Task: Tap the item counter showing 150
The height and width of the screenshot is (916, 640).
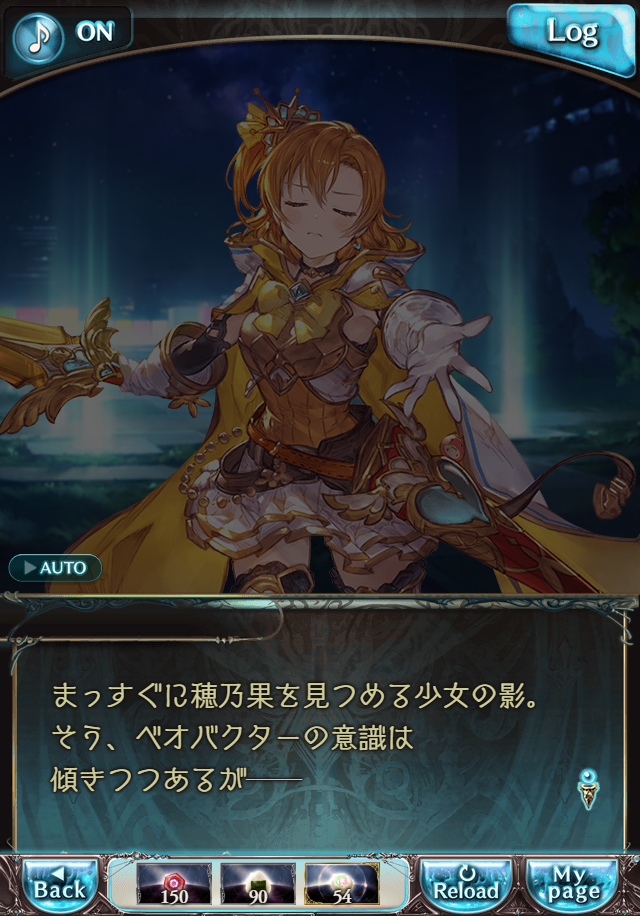Action: [x=174, y=884]
